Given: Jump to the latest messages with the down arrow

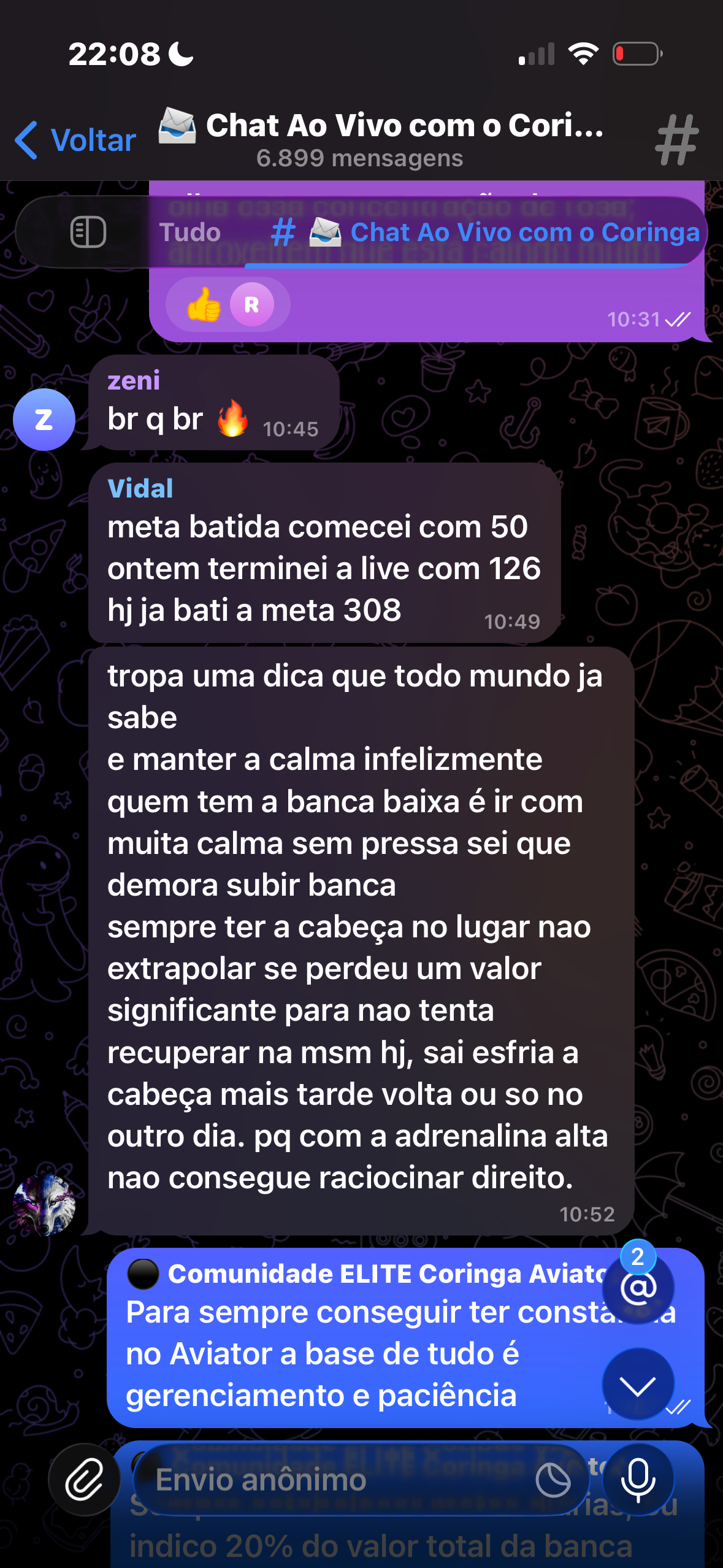Looking at the screenshot, I should click(x=638, y=1384).
